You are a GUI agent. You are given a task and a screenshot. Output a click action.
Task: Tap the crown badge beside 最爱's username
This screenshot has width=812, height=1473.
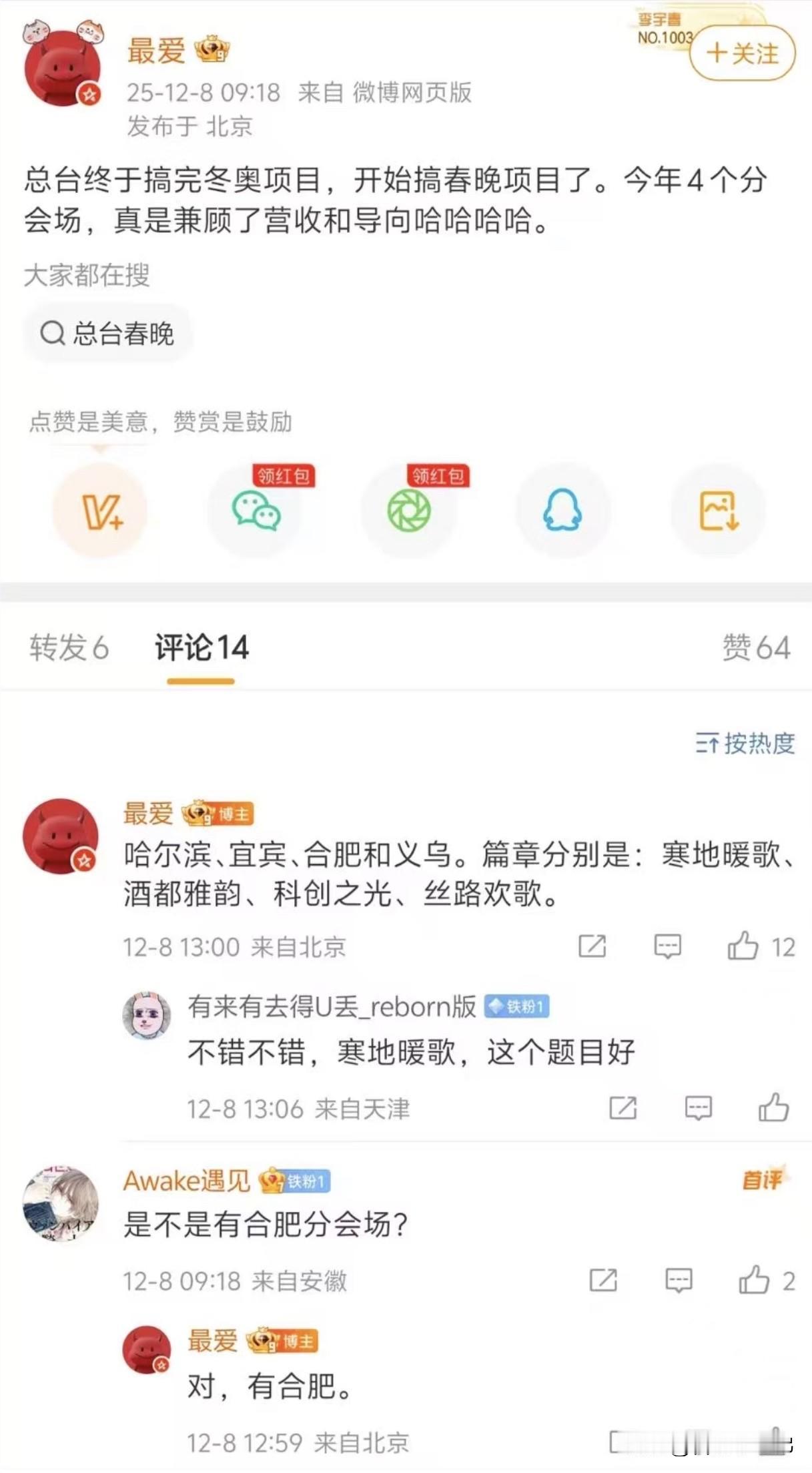[212, 49]
